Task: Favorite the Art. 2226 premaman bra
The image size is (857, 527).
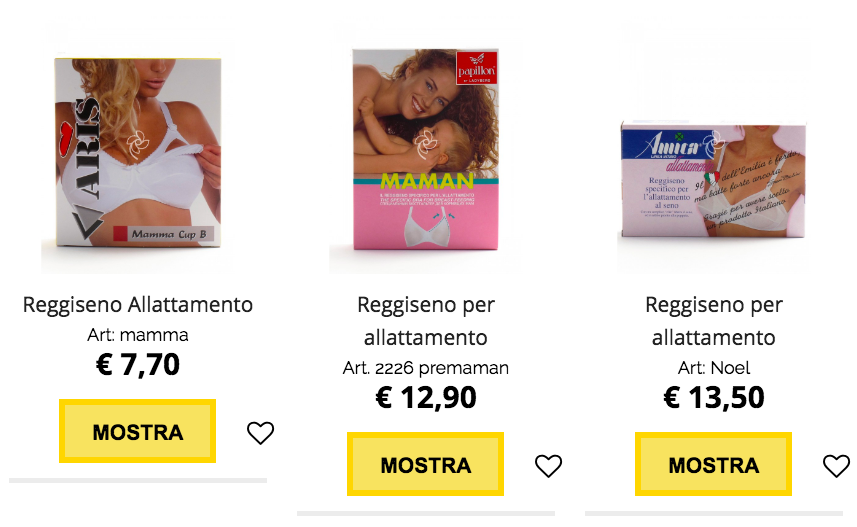Action: pos(548,466)
